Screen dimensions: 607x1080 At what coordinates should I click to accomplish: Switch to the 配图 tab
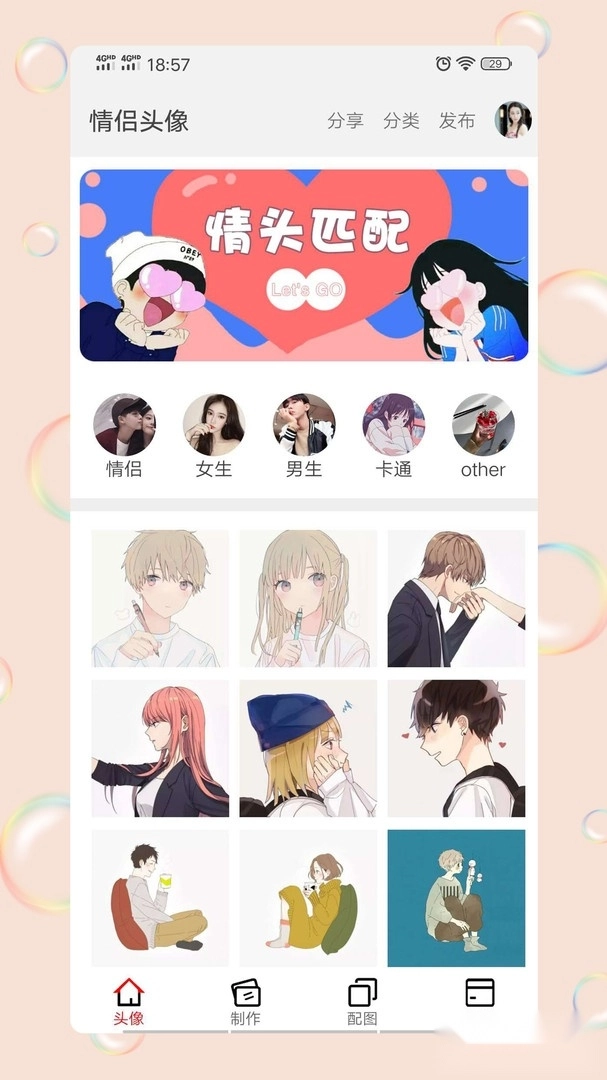(x=362, y=1001)
